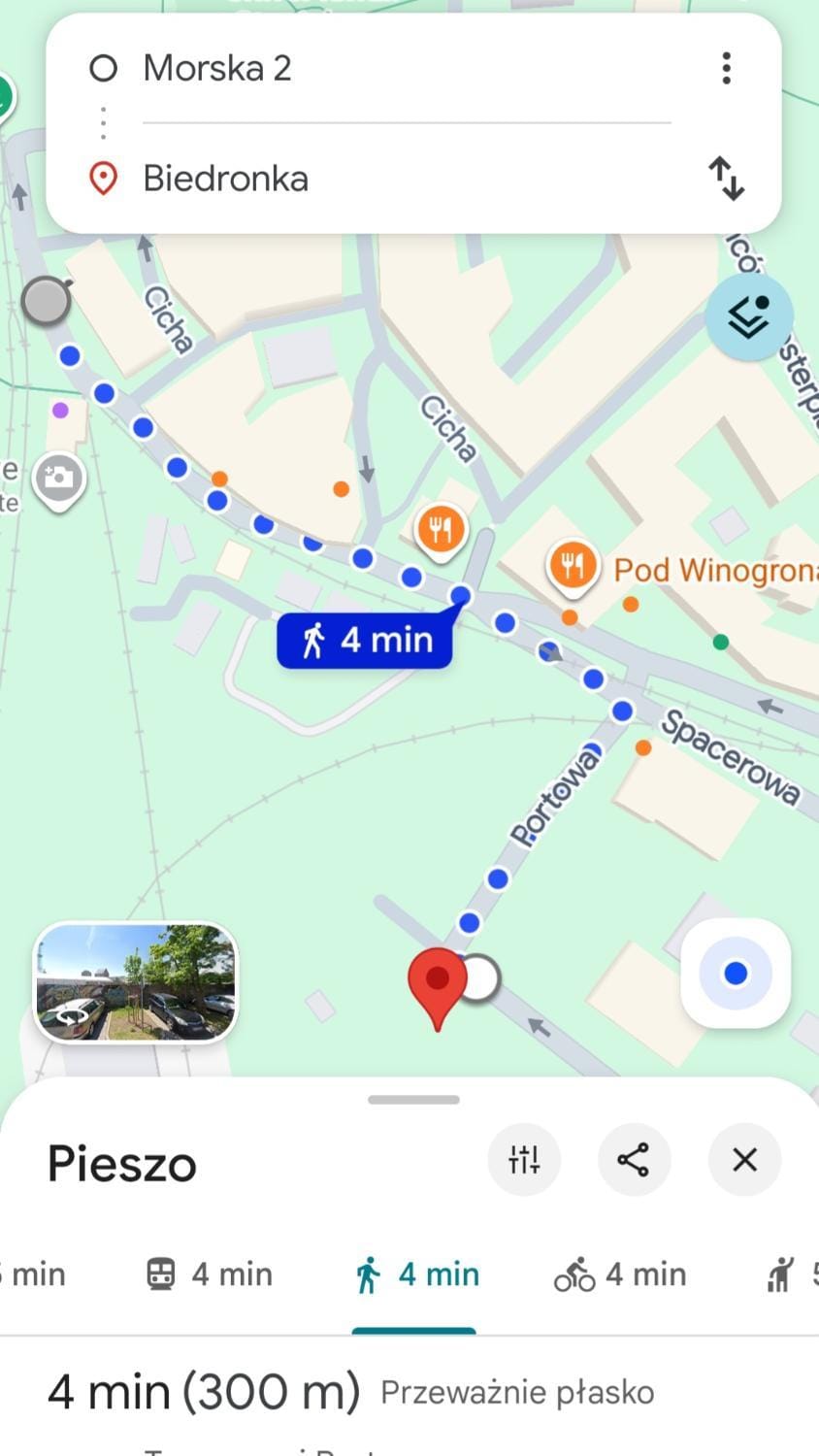Open route options settings
Screen dimensions: 819x1456
click(524, 1160)
